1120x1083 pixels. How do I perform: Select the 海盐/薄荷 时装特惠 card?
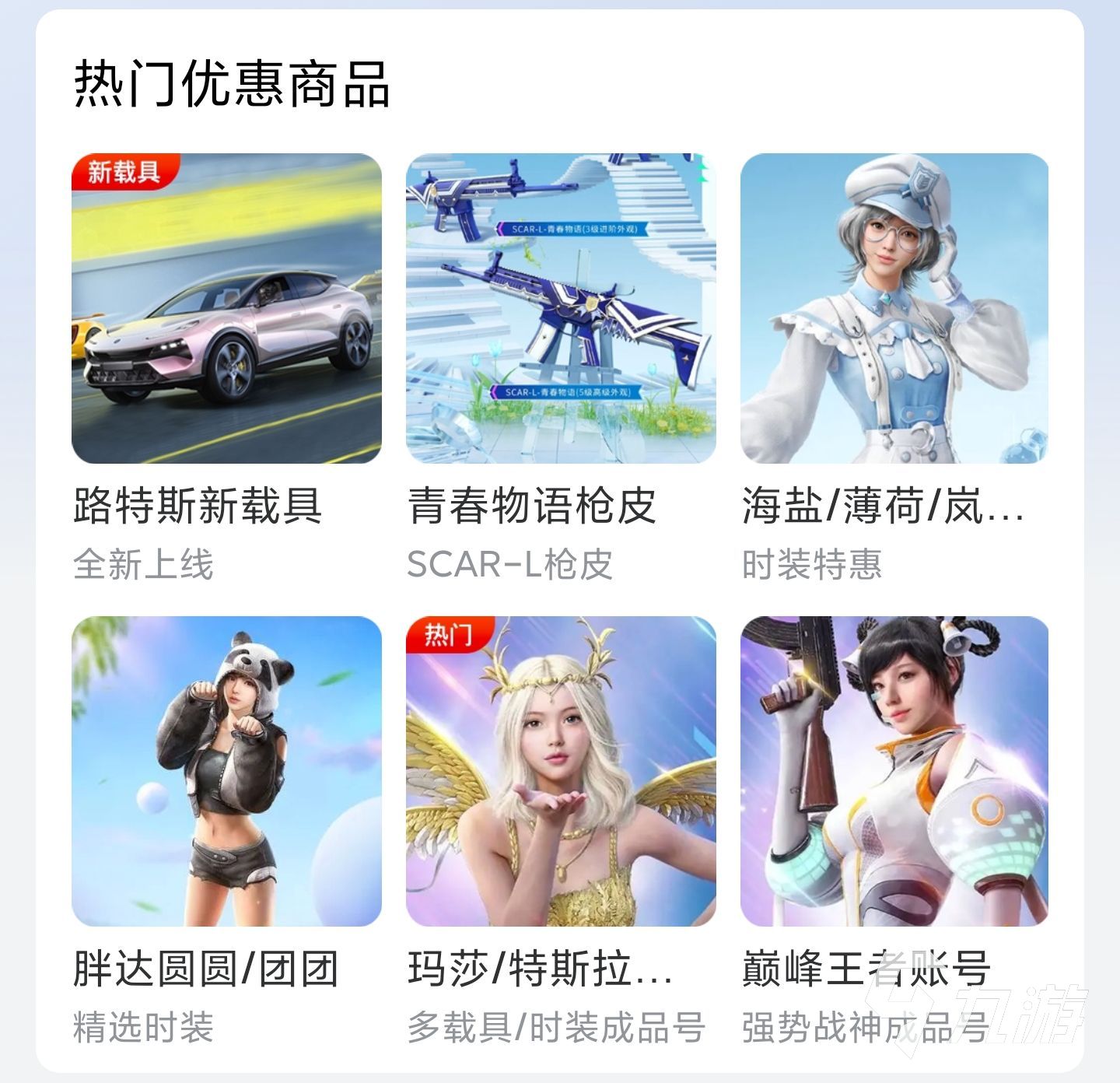(x=894, y=308)
